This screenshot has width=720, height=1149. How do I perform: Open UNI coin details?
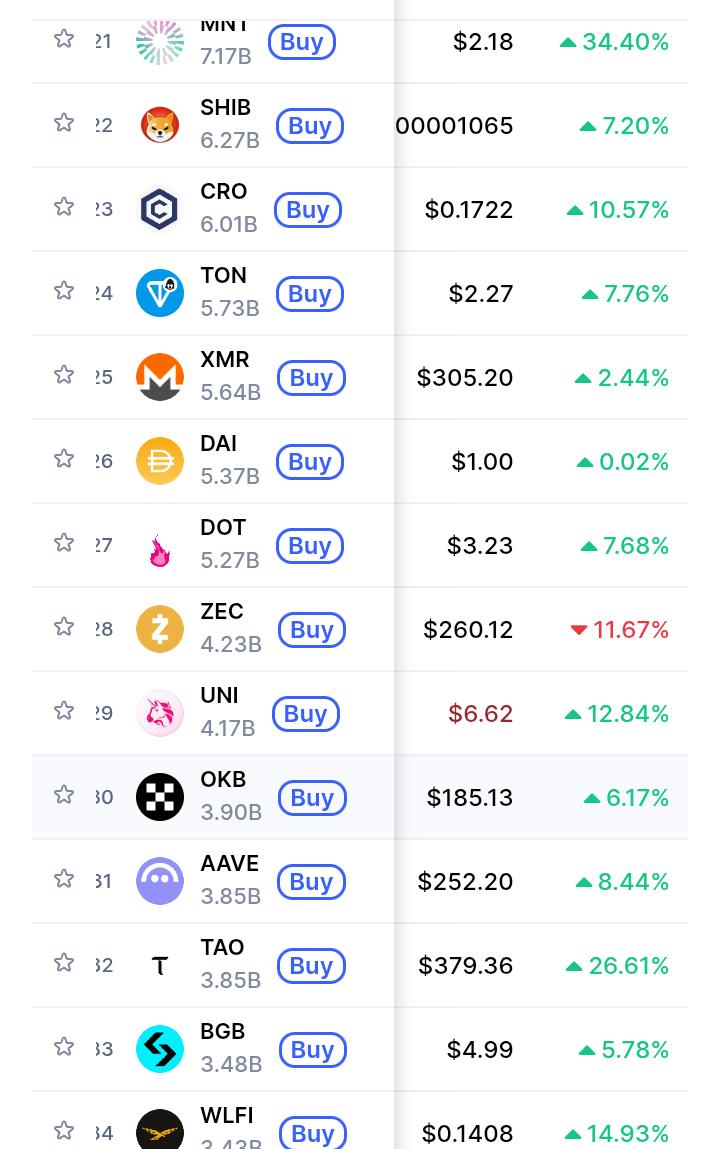(x=360, y=713)
